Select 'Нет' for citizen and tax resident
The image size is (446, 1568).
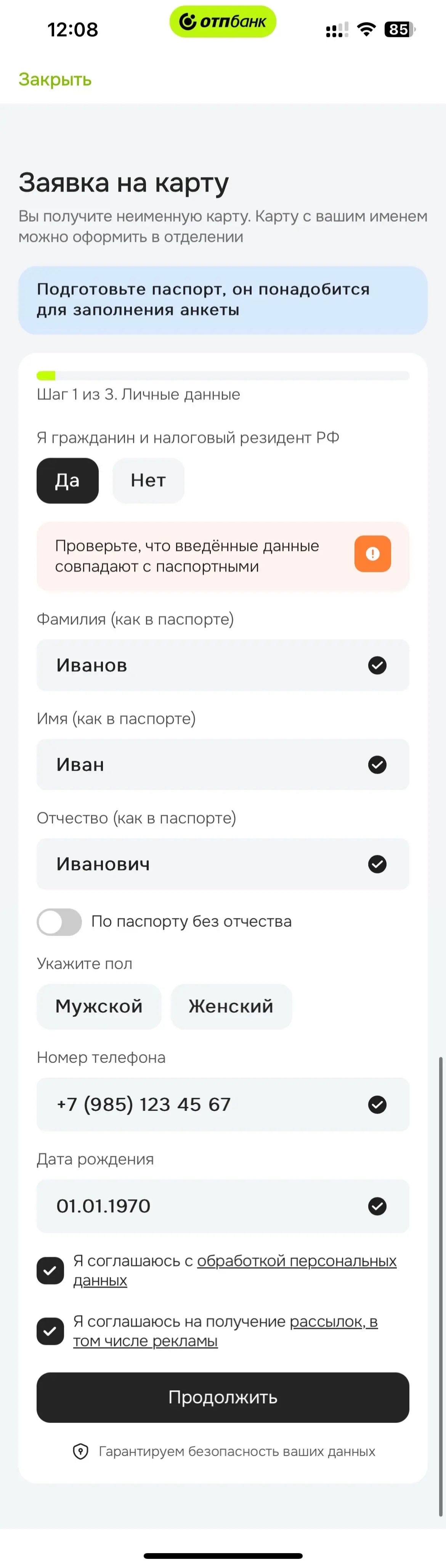tap(148, 480)
